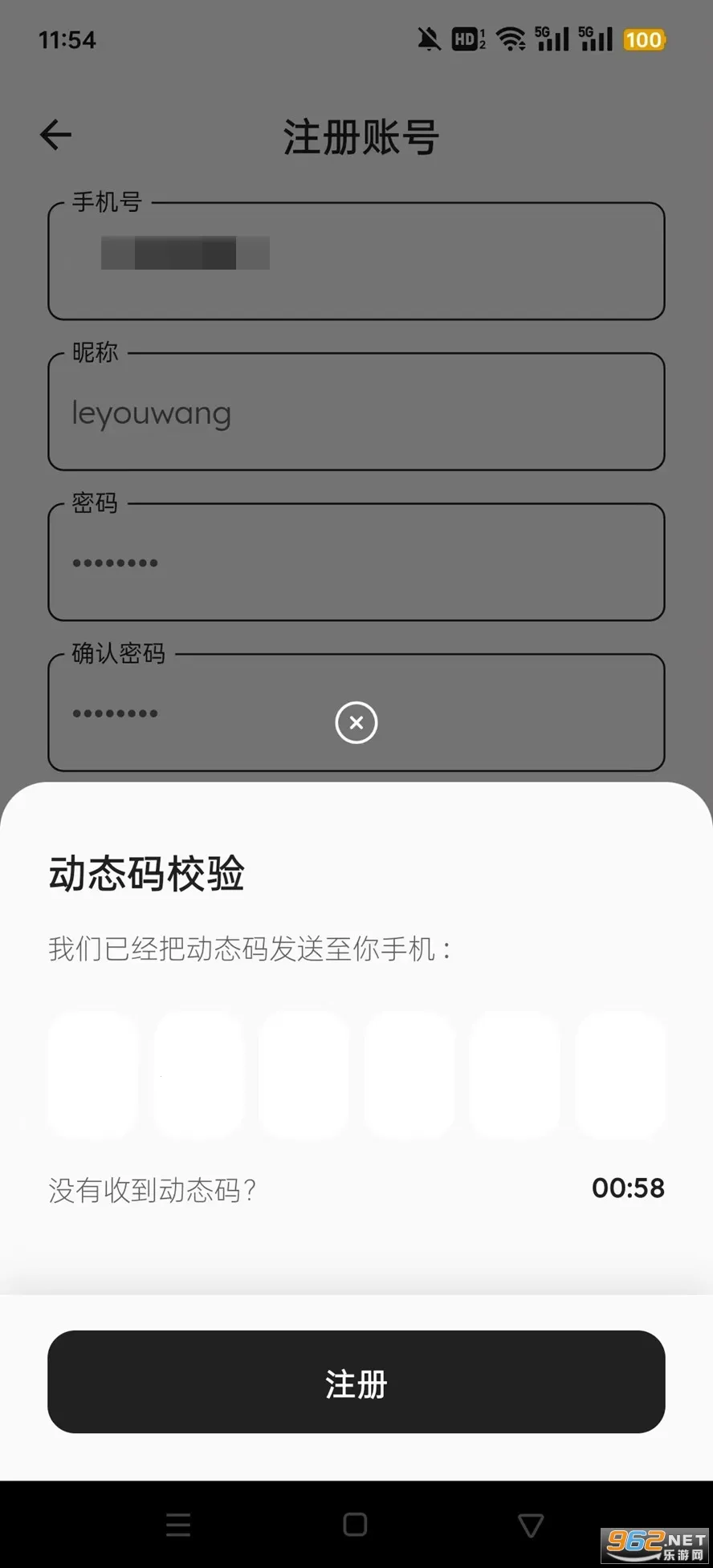The image size is (713, 1568).
Task: Tap the recent apps navigation icon
Action: point(178,1524)
